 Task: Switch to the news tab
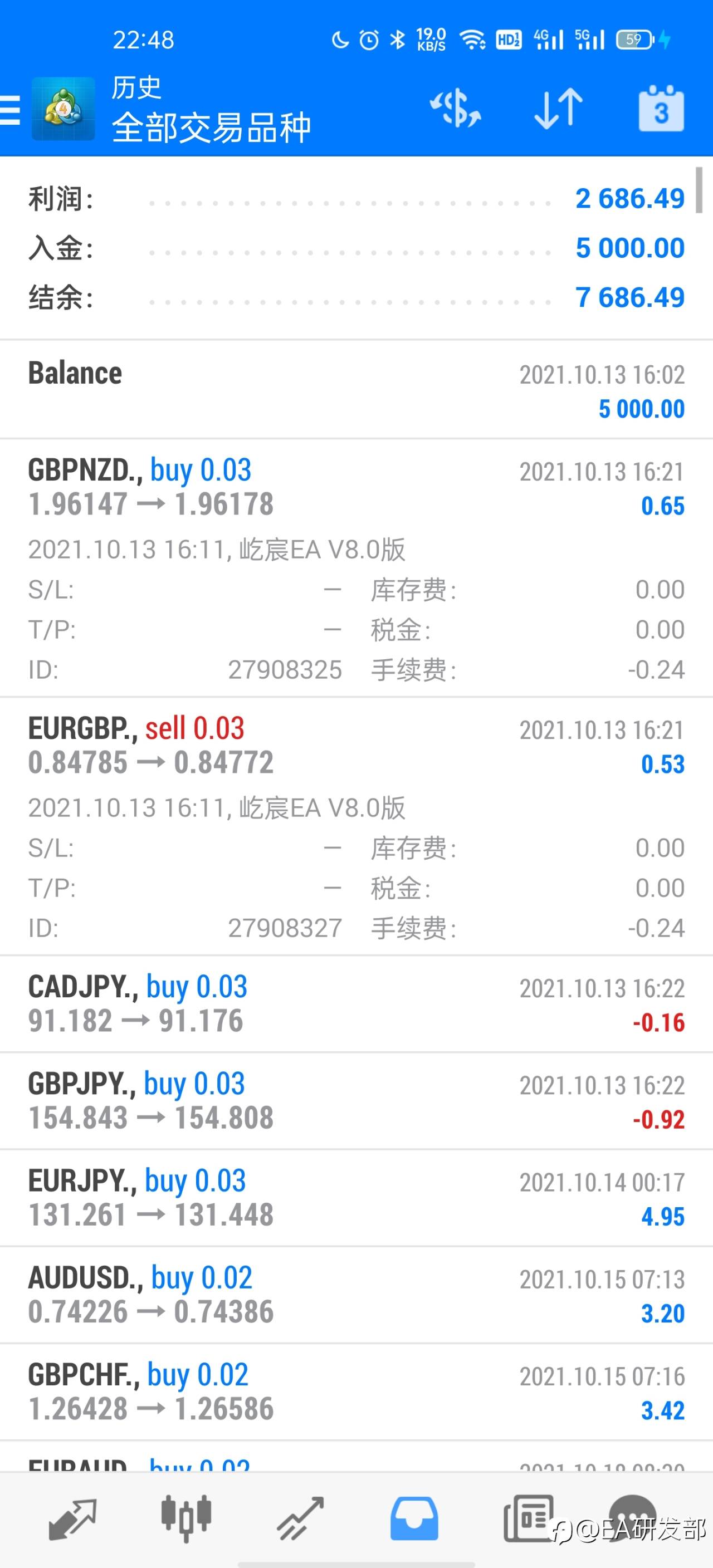(x=528, y=1518)
